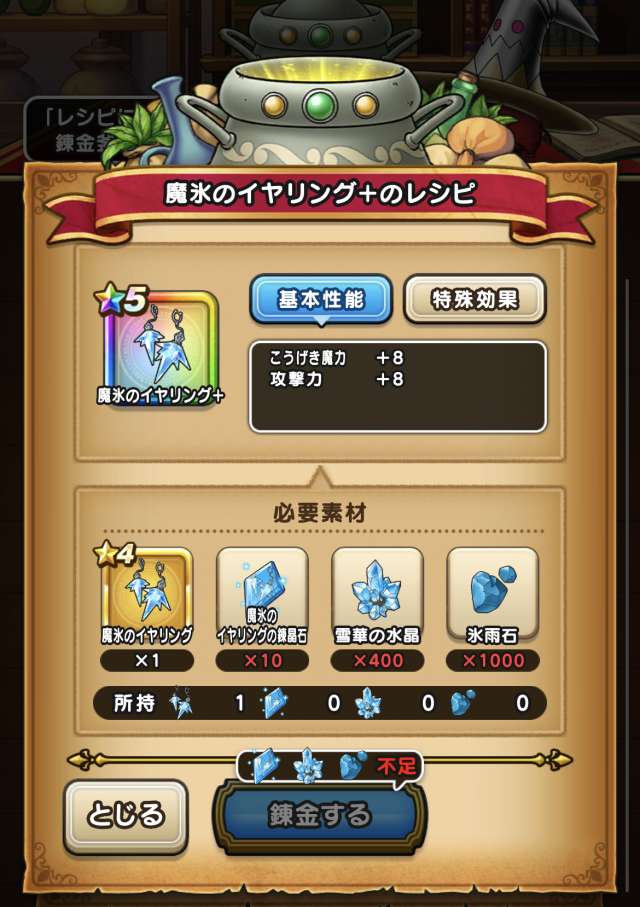Viewport: 640px width, 907px height.
Task: Tap the 錬金する alchemy button
Action: coord(319,815)
